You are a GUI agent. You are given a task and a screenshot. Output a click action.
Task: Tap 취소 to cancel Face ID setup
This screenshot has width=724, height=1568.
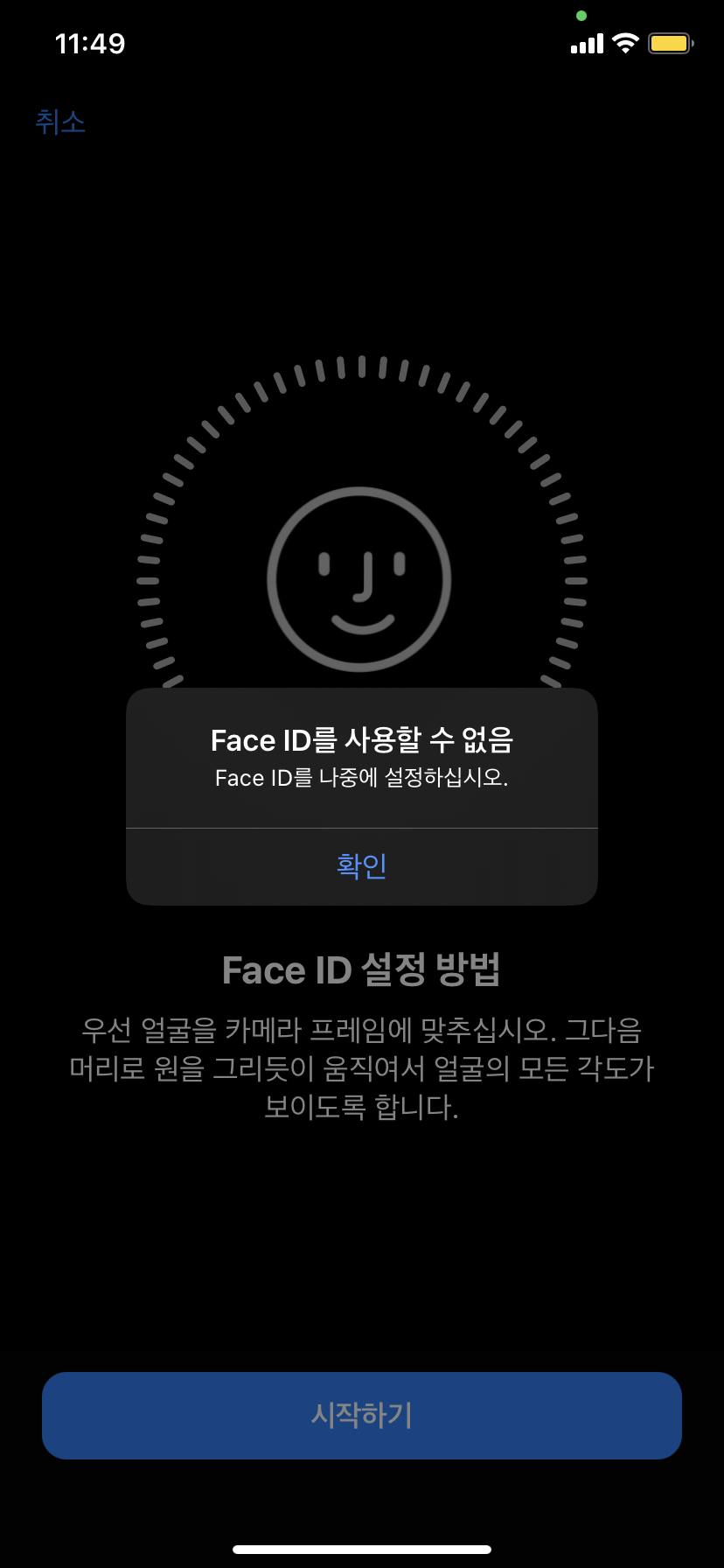[x=60, y=122]
